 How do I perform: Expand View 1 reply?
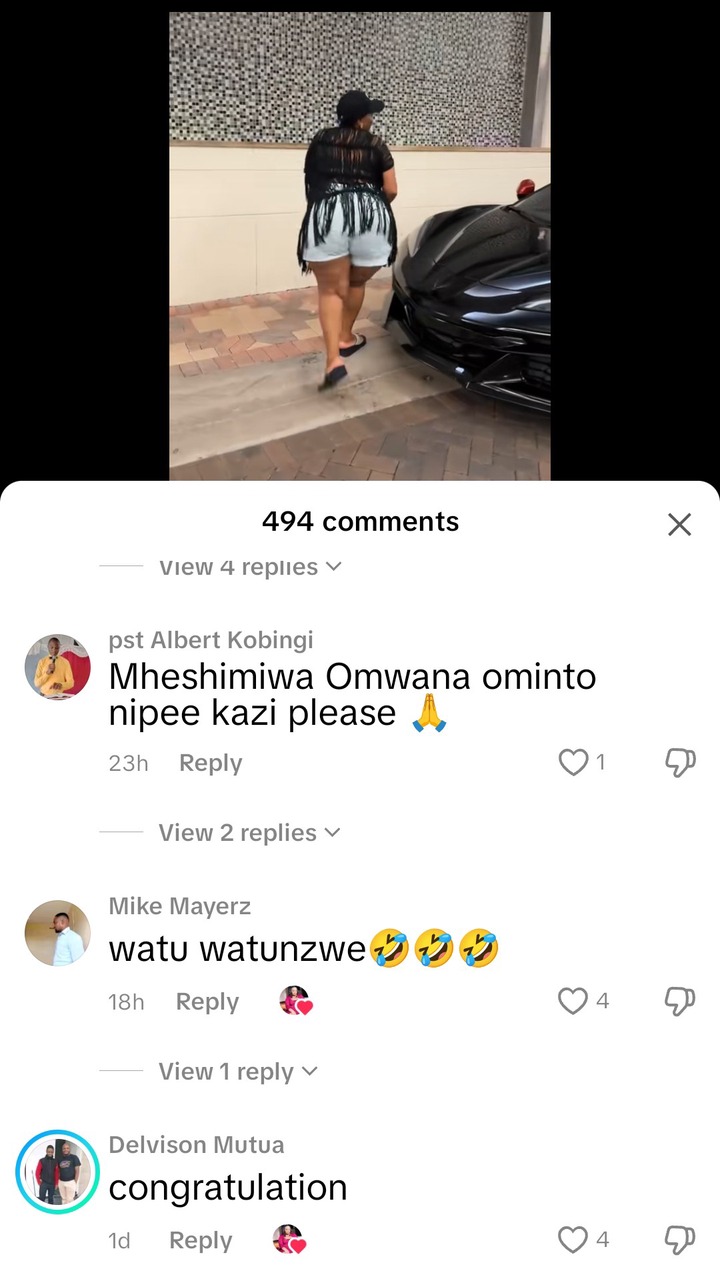point(238,1072)
